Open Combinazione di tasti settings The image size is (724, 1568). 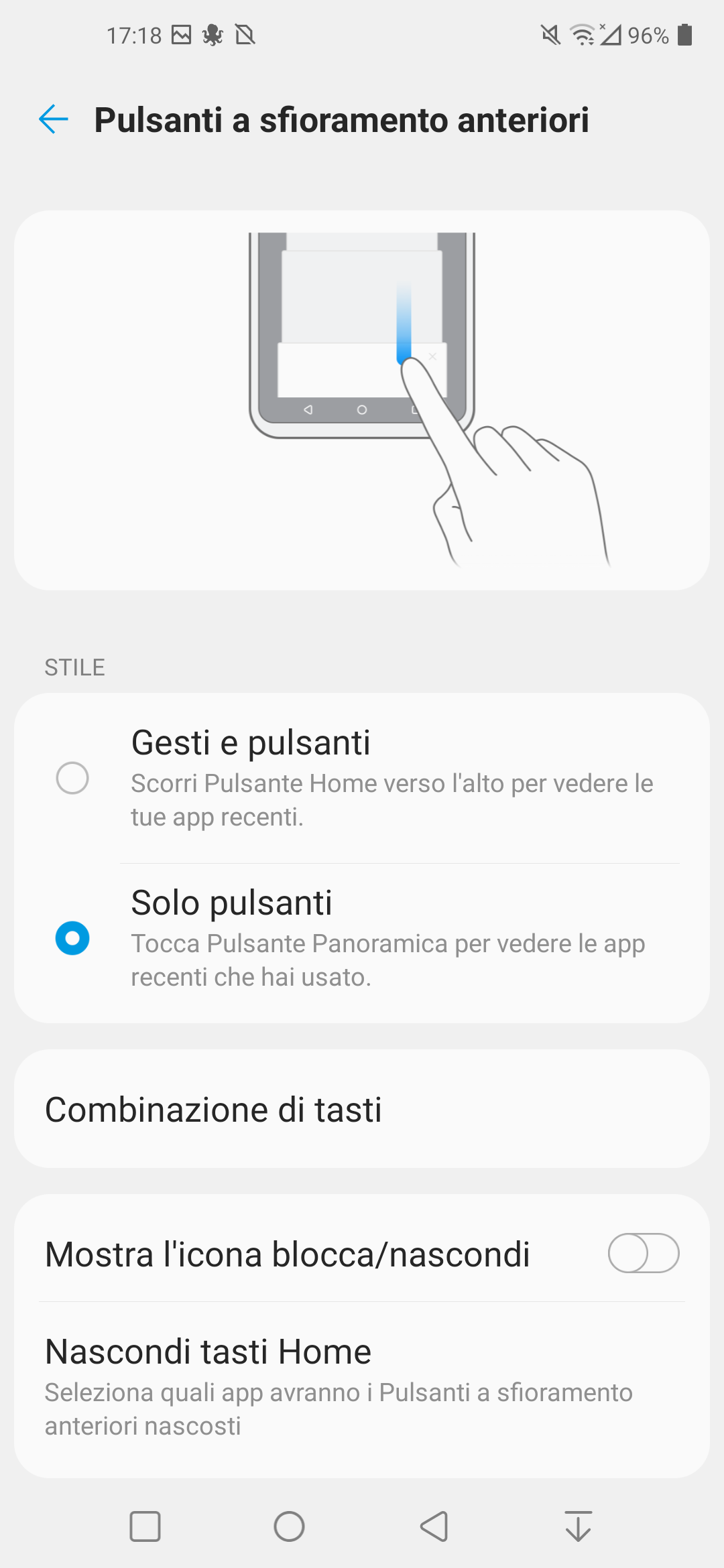tap(362, 1109)
